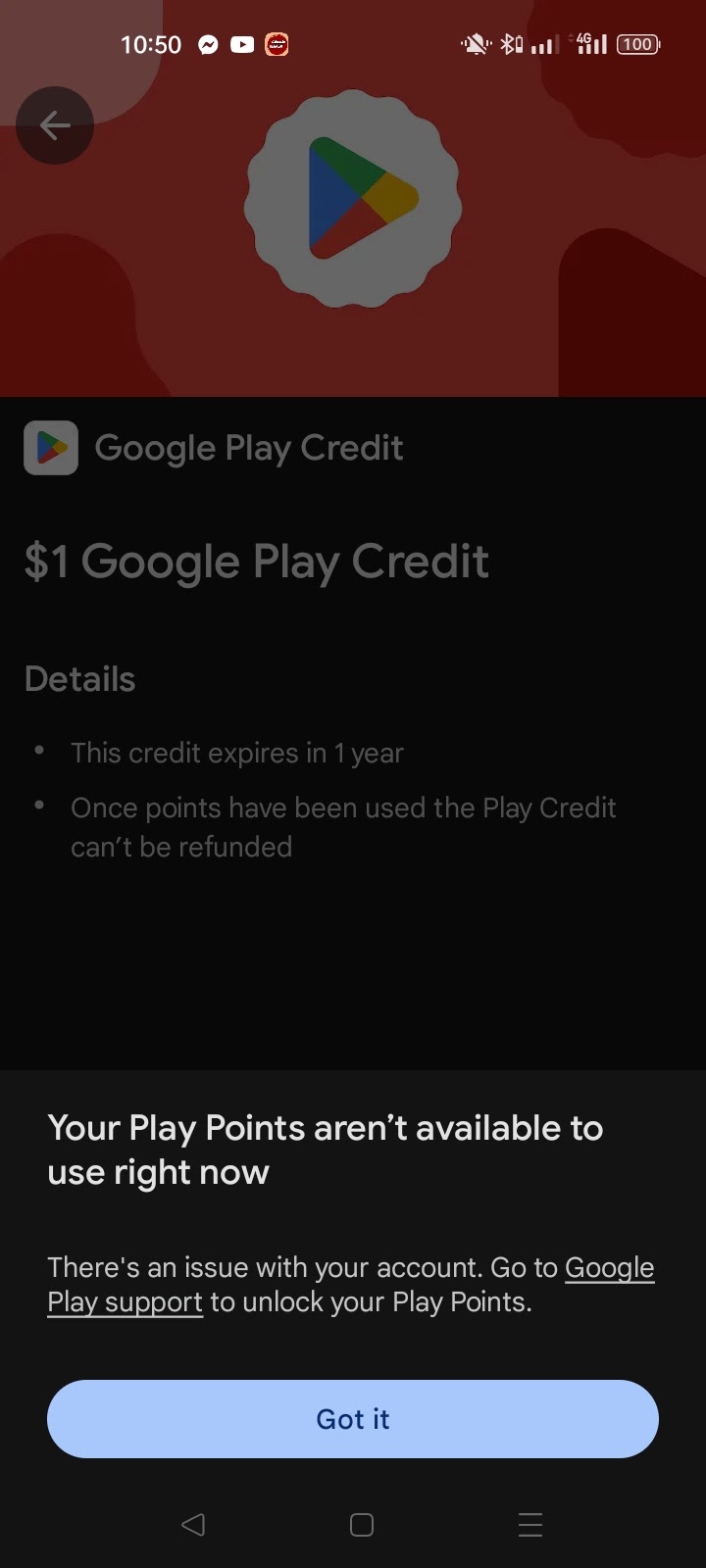Tap the system home button
The height and width of the screenshot is (1568, 706).
362,1525
